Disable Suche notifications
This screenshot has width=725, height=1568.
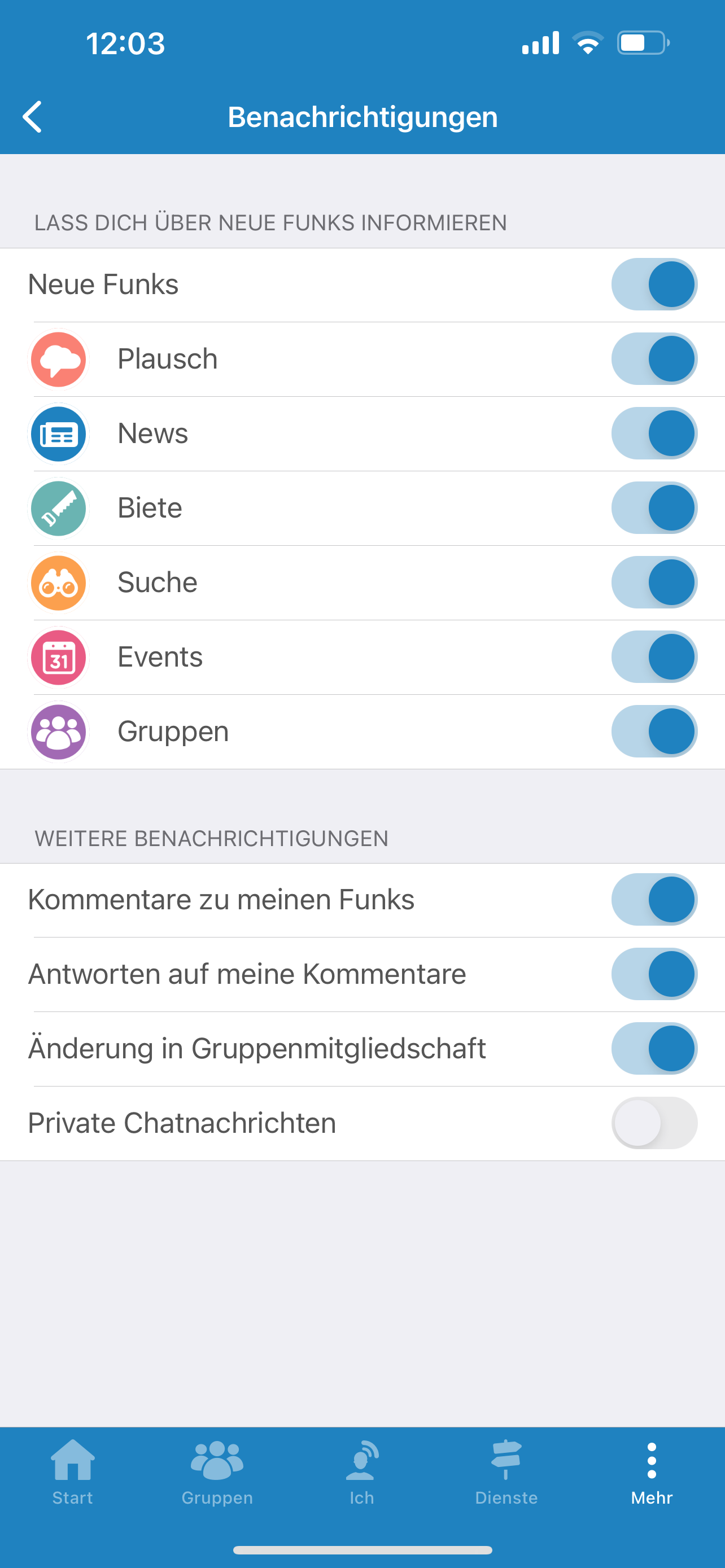[x=654, y=582]
